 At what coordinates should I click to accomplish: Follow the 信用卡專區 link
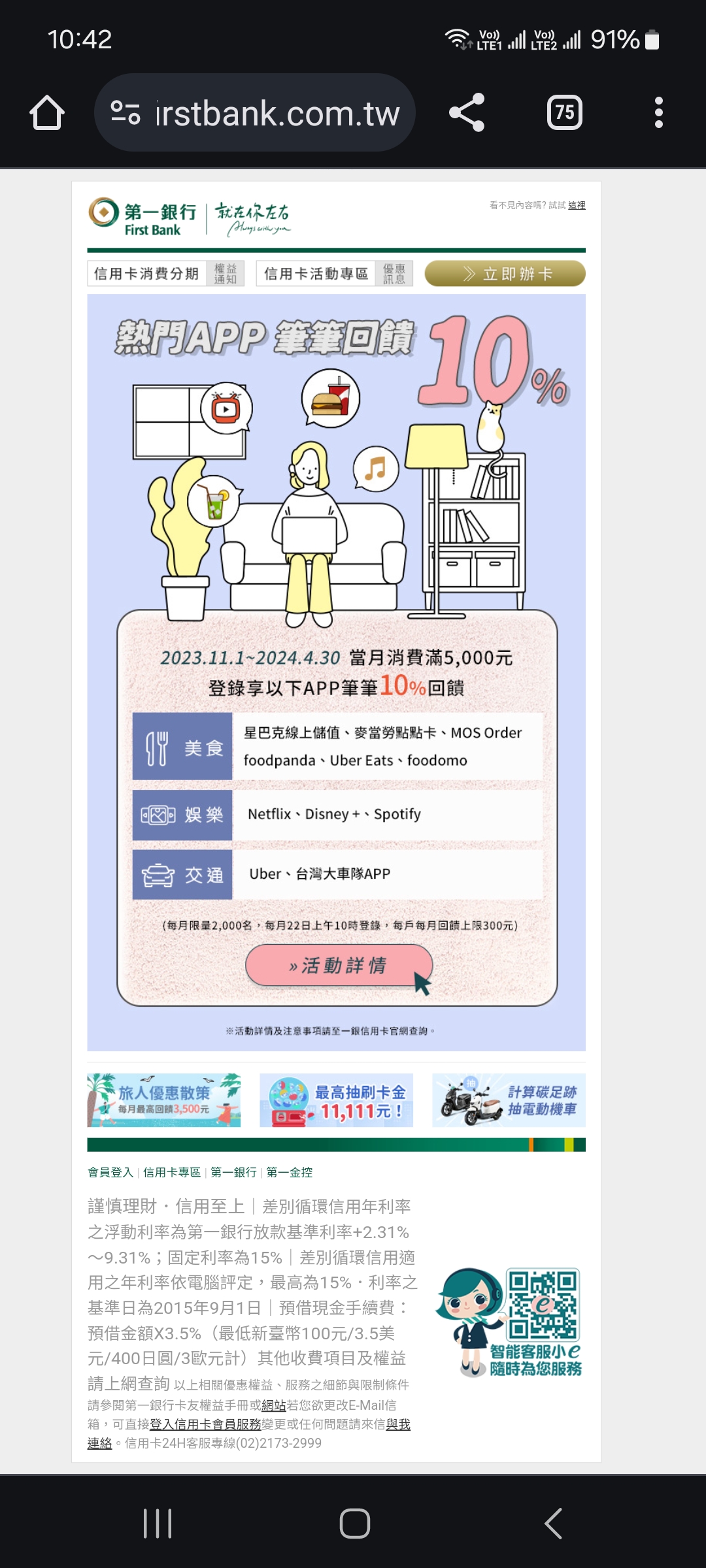pyautogui.click(x=171, y=1172)
